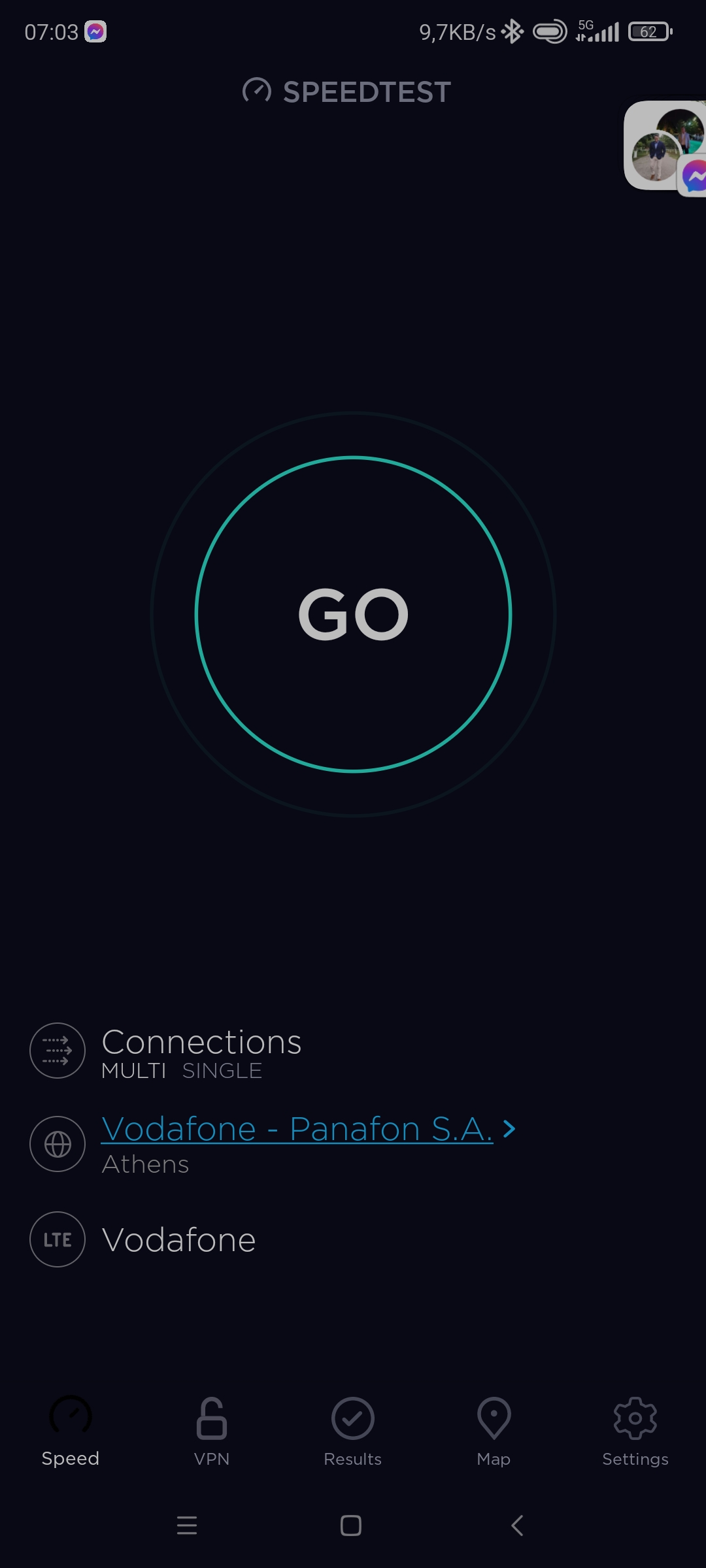Image resolution: width=706 pixels, height=1568 pixels.
Task: Go to the Map tab
Action: click(494, 1432)
